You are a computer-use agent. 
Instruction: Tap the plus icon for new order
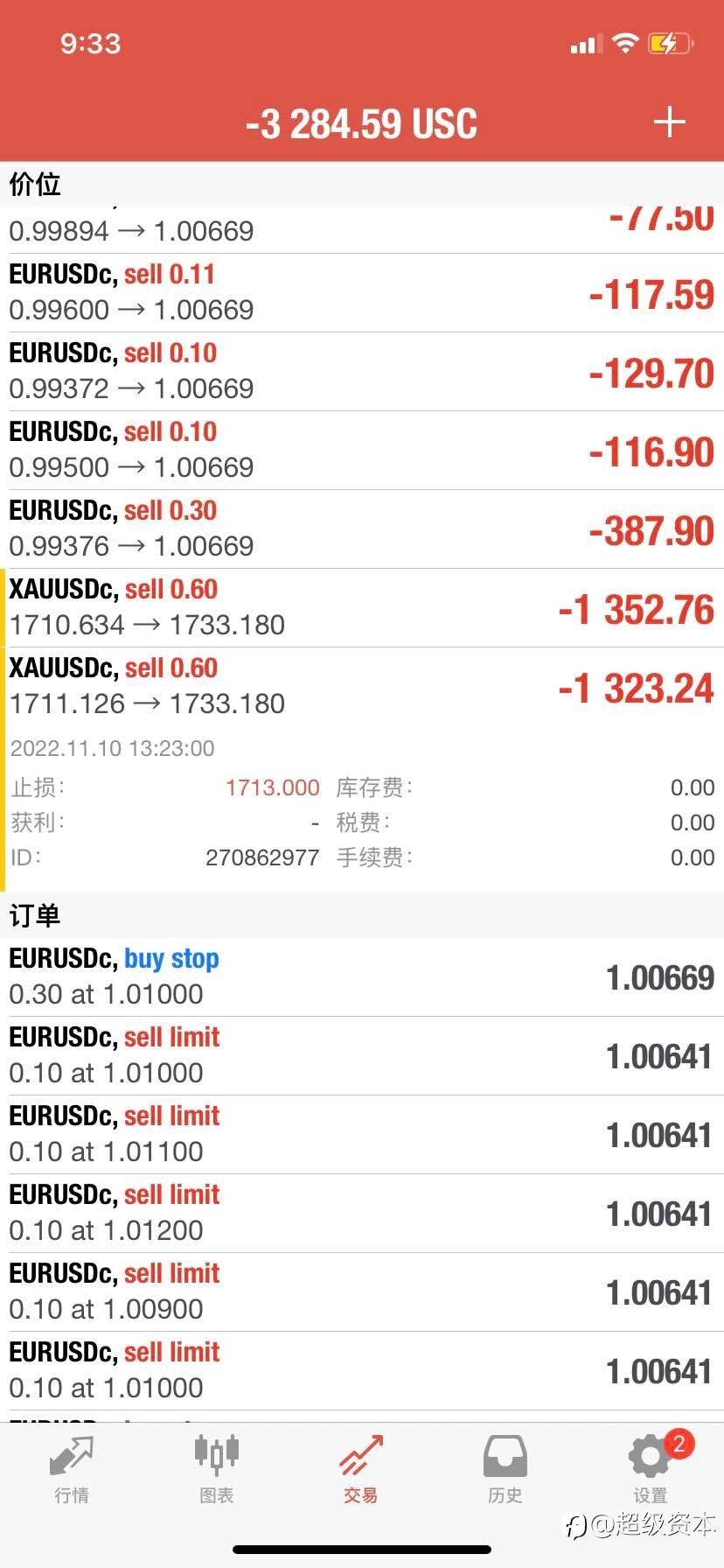point(669,122)
